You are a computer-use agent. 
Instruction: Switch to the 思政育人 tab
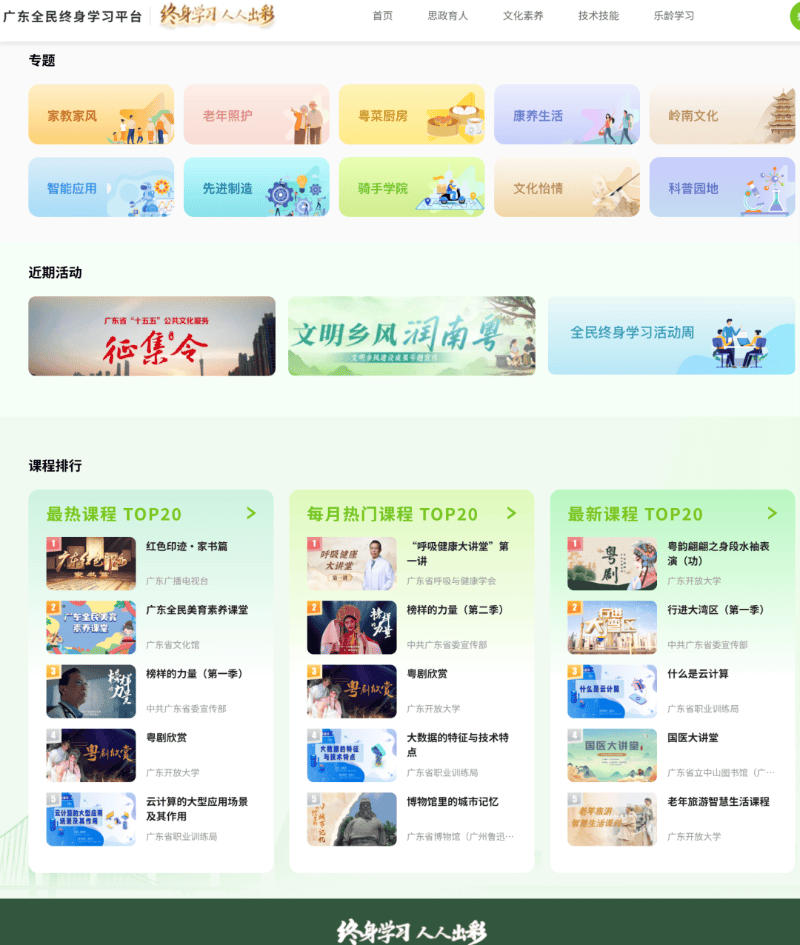pos(447,16)
